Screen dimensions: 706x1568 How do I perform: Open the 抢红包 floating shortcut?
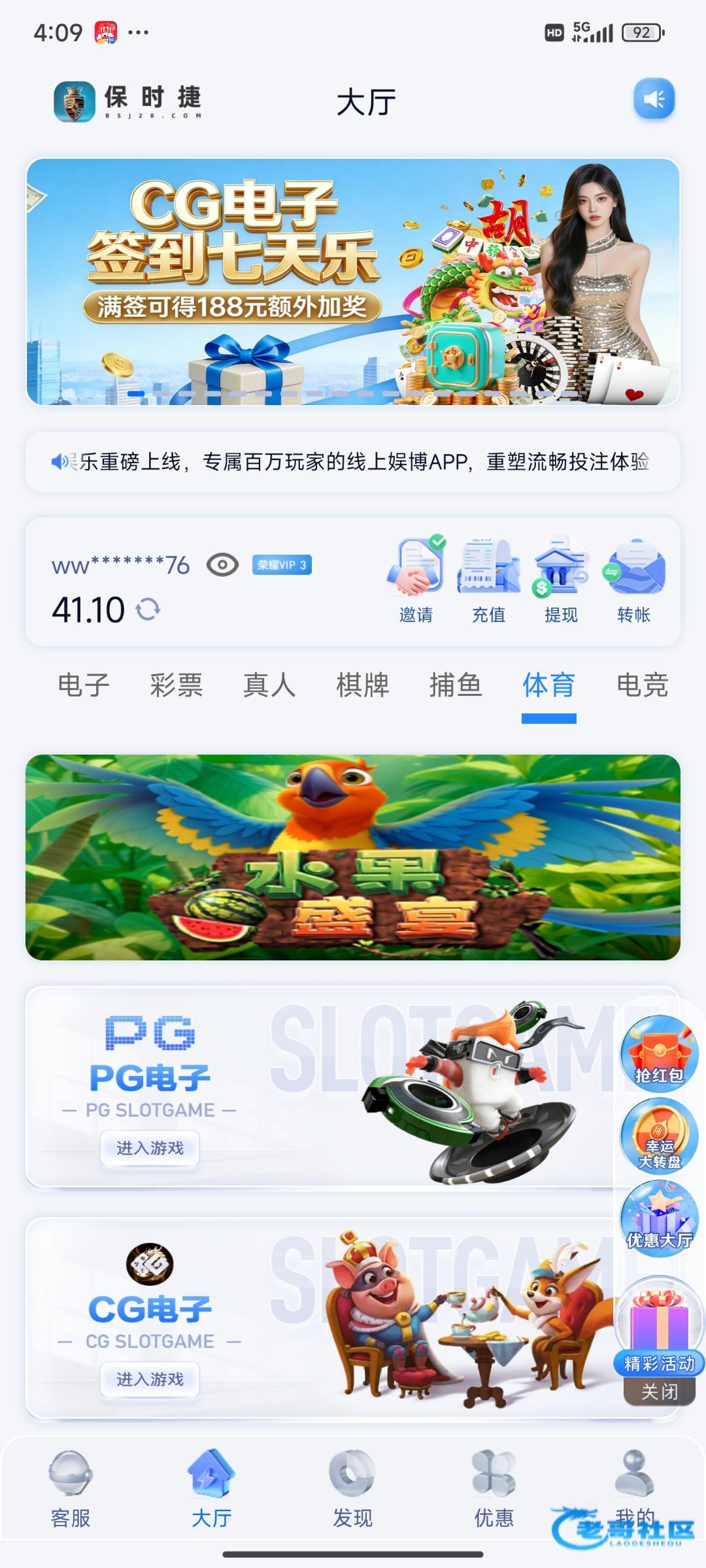click(659, 1052)
